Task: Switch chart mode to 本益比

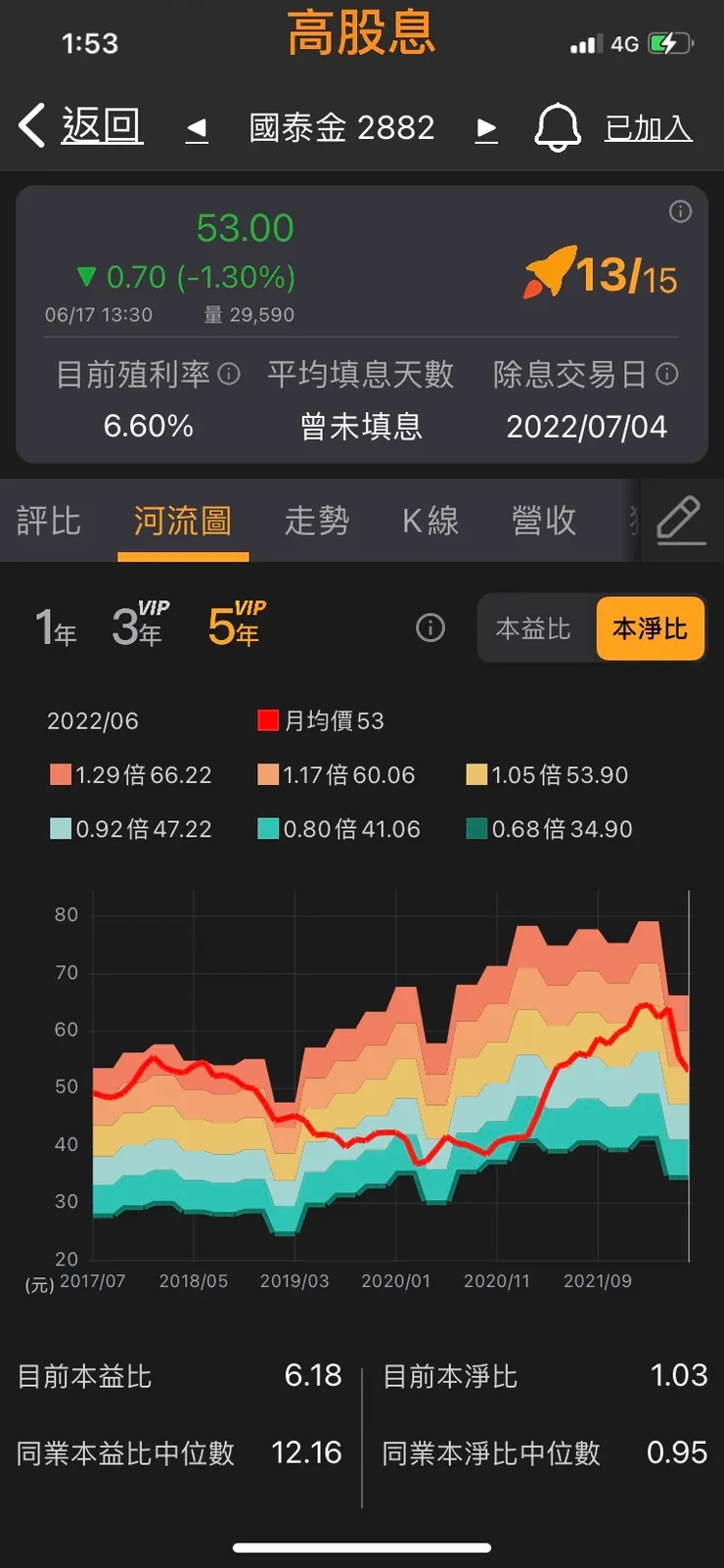Action: pyautogui.click(x=533, y=628)
